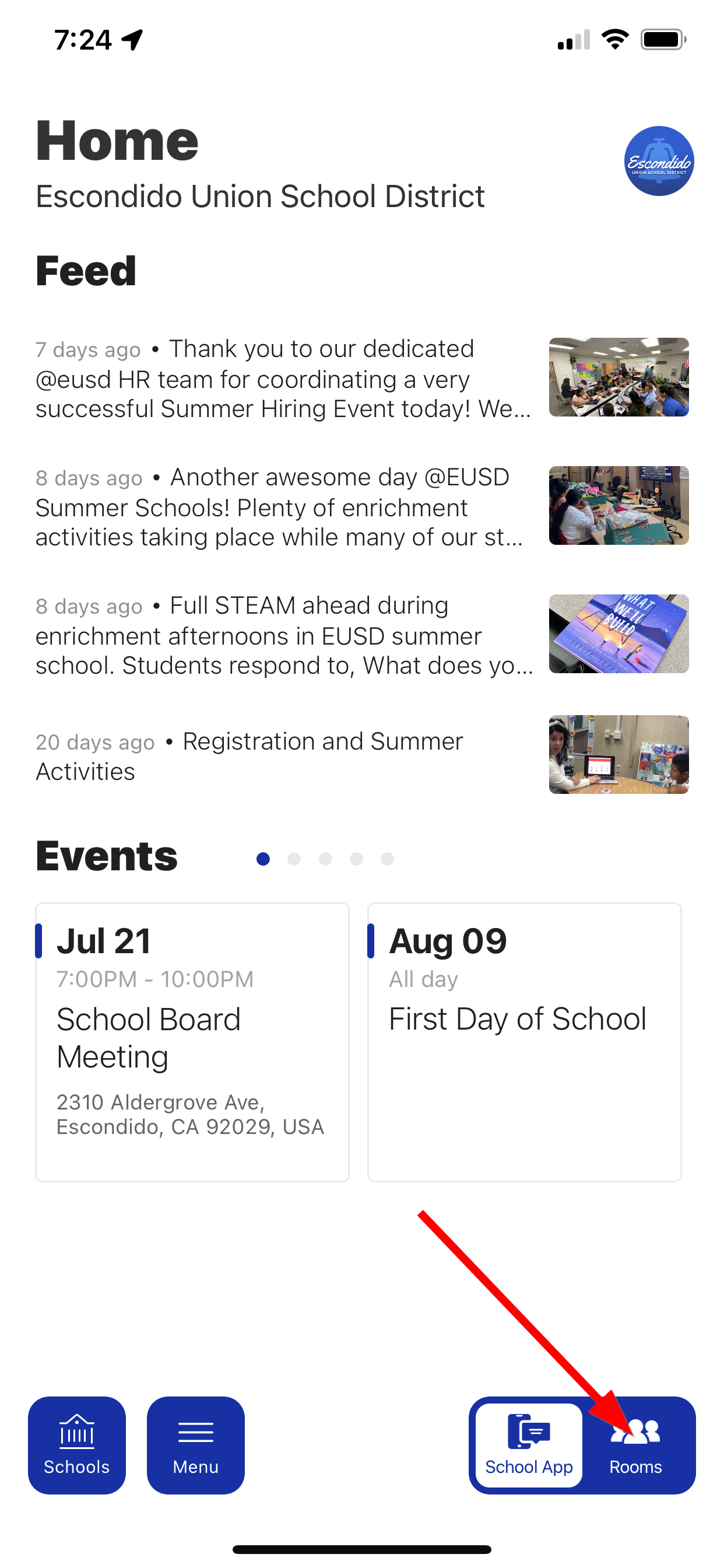The width and height of the screenshot is (724, 1568).
Task: Open the Another awesome day feed post
Action: pyautogui.click(x=283, y=507)
